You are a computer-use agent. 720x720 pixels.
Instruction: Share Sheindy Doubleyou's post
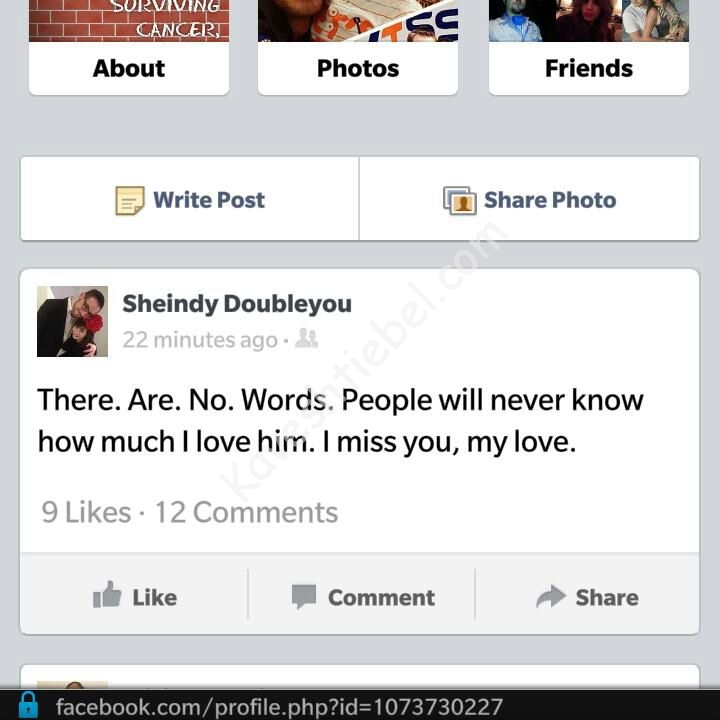[x=588, y=597]
